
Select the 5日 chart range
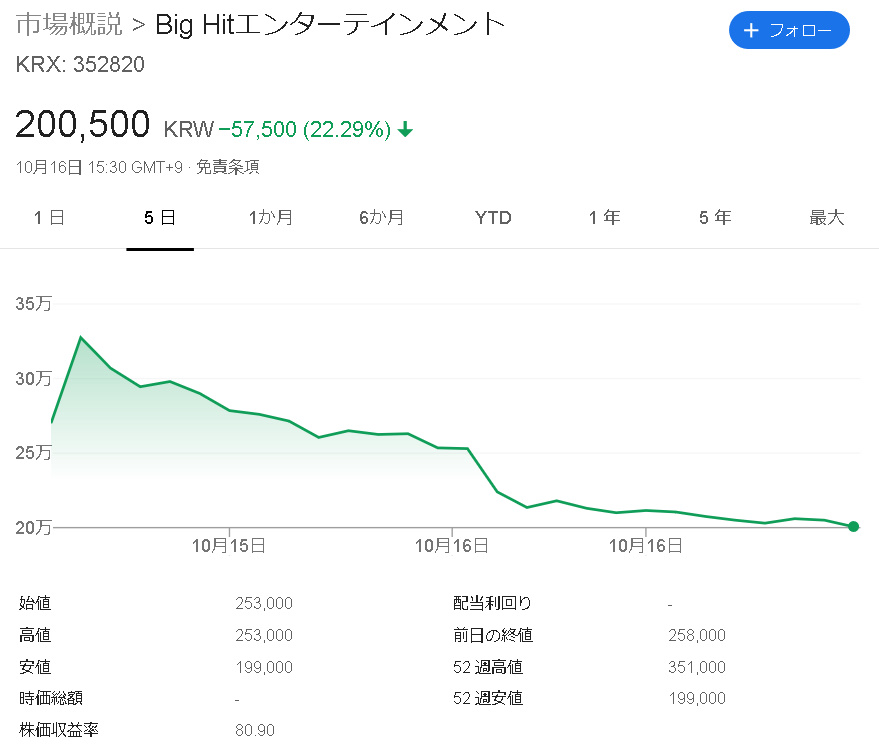click(x=160, y=217)
